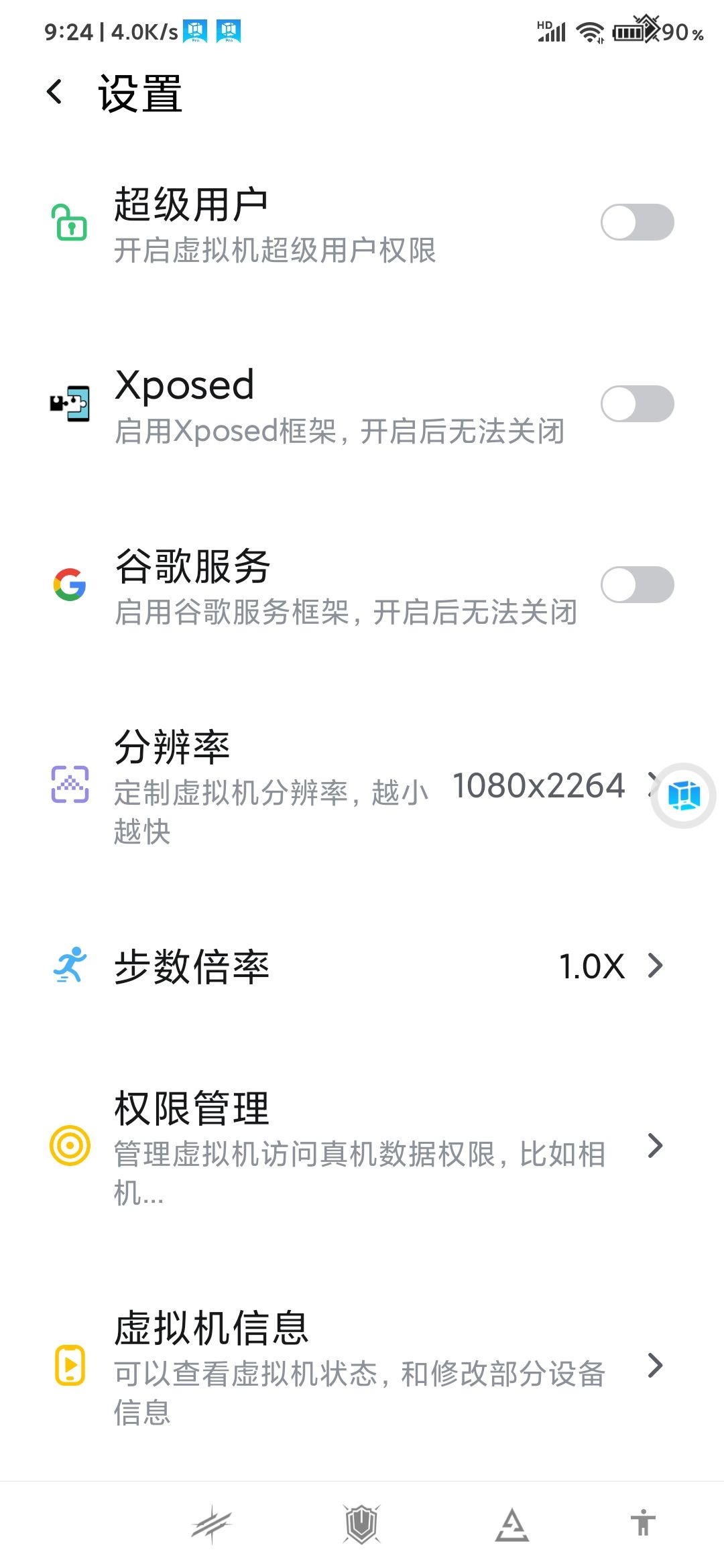Screen dimensions: 724x1568
Task: Click the floating blue cube overlay button
Action: pyautogui.click(x=684, y=795)
